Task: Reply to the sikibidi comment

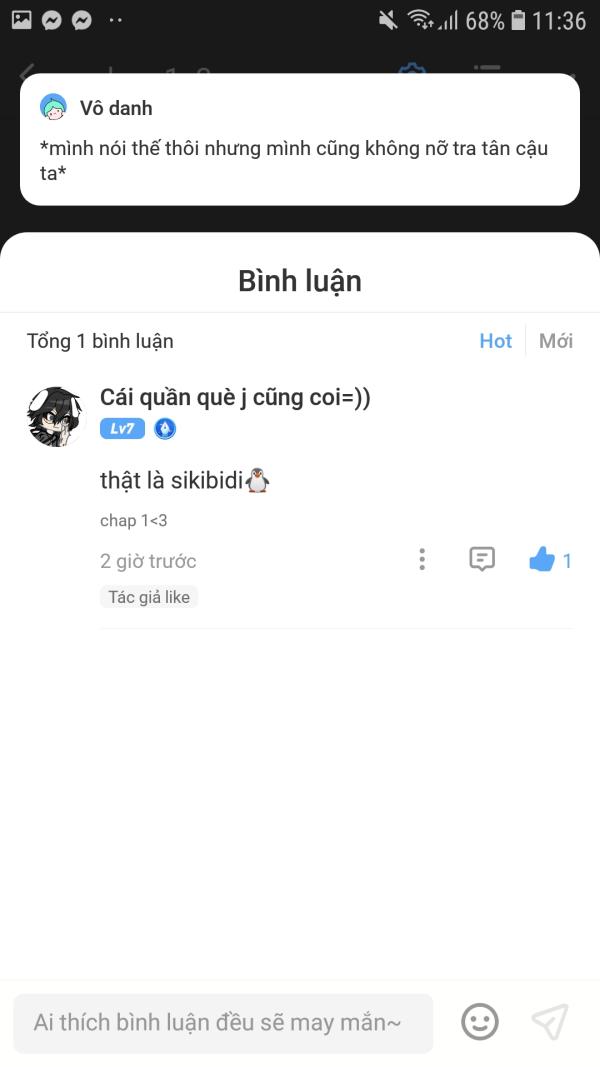Action: coord(482,560)
